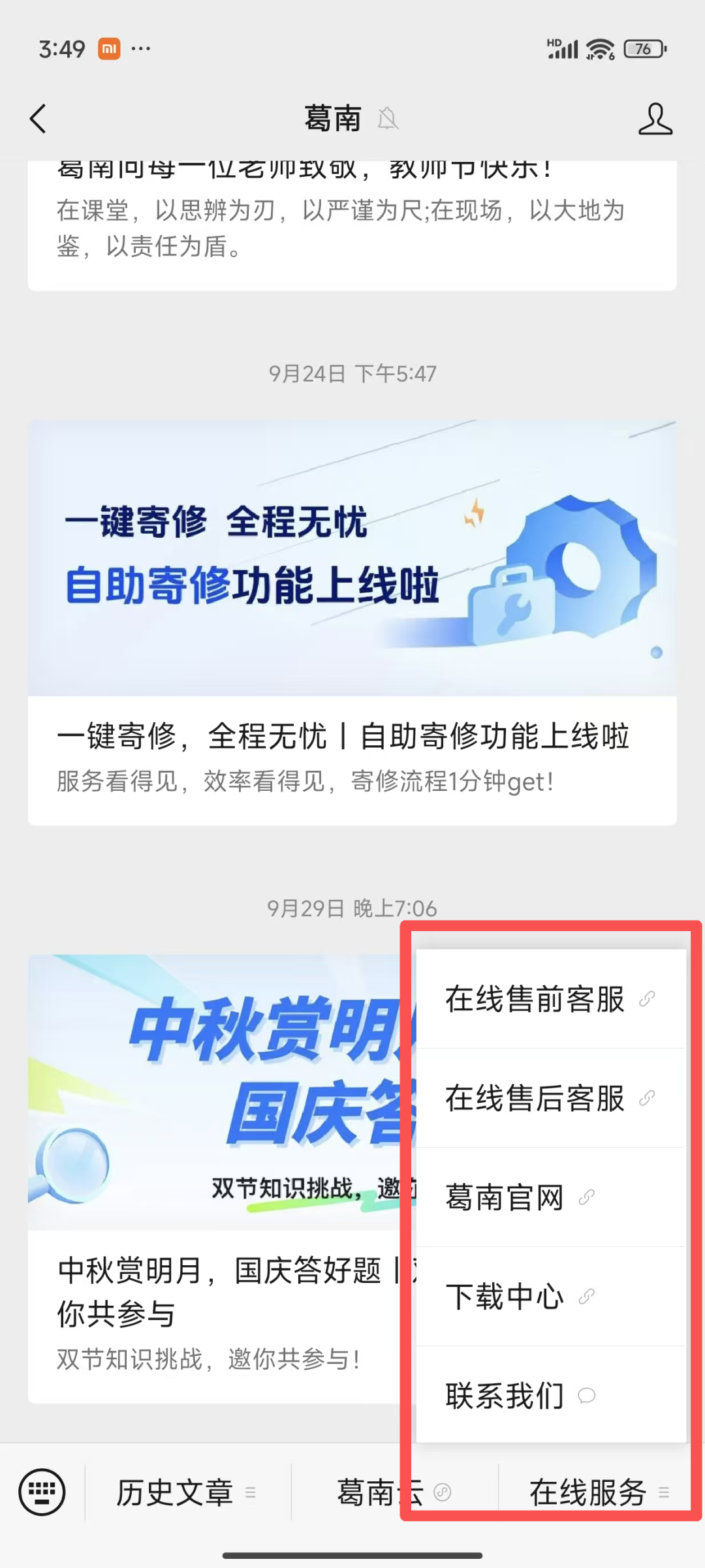Go back using the top-left arrow
Image resolution: width=705 pixels, height=1568 pixels.
(39, 119)
